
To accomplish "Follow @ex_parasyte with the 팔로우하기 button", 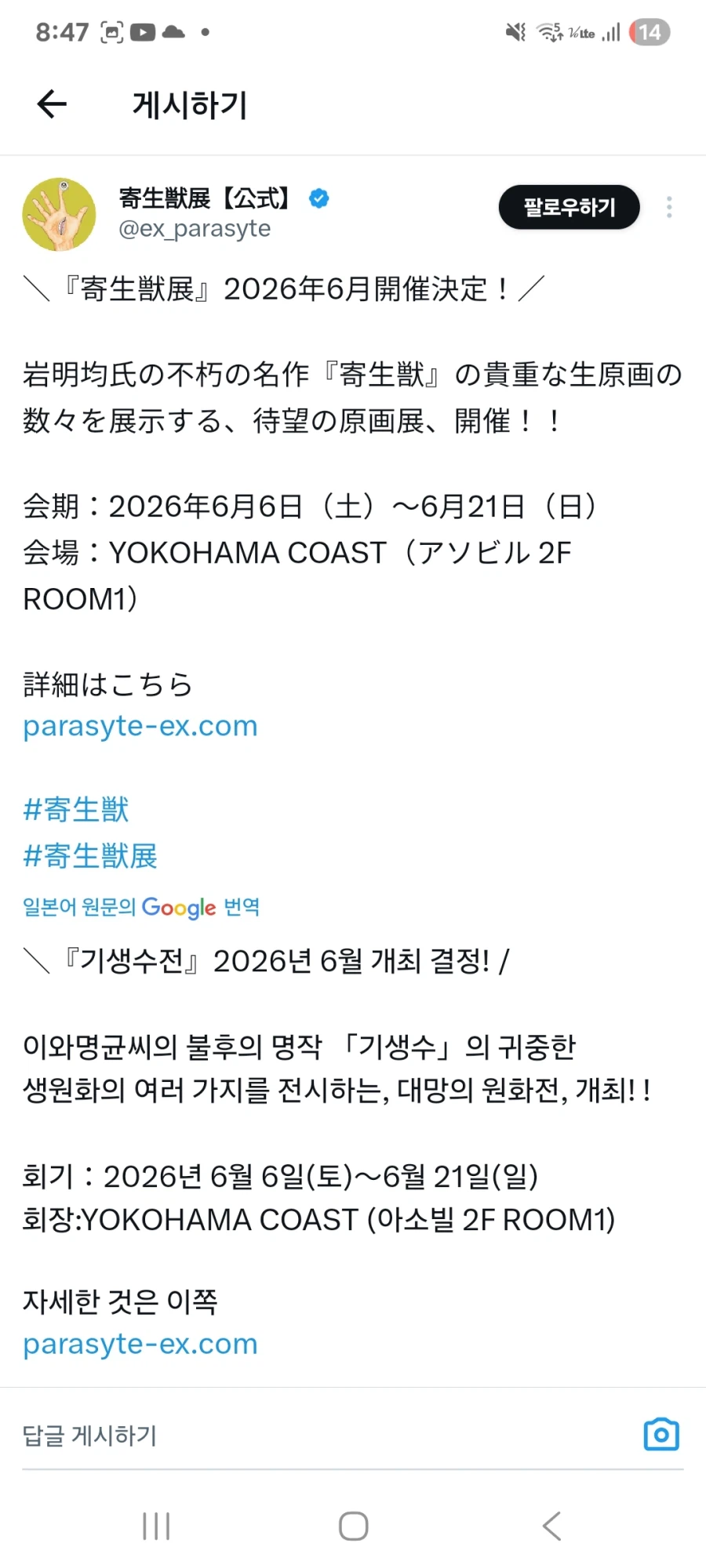I will pos(569,207).
